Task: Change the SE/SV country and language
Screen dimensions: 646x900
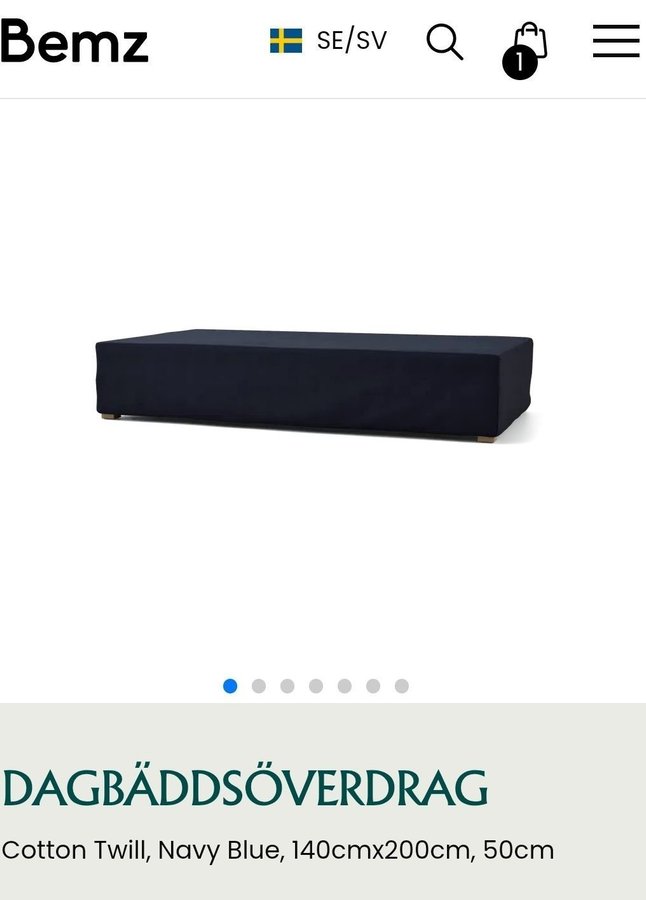Action: tap(328, 41)
